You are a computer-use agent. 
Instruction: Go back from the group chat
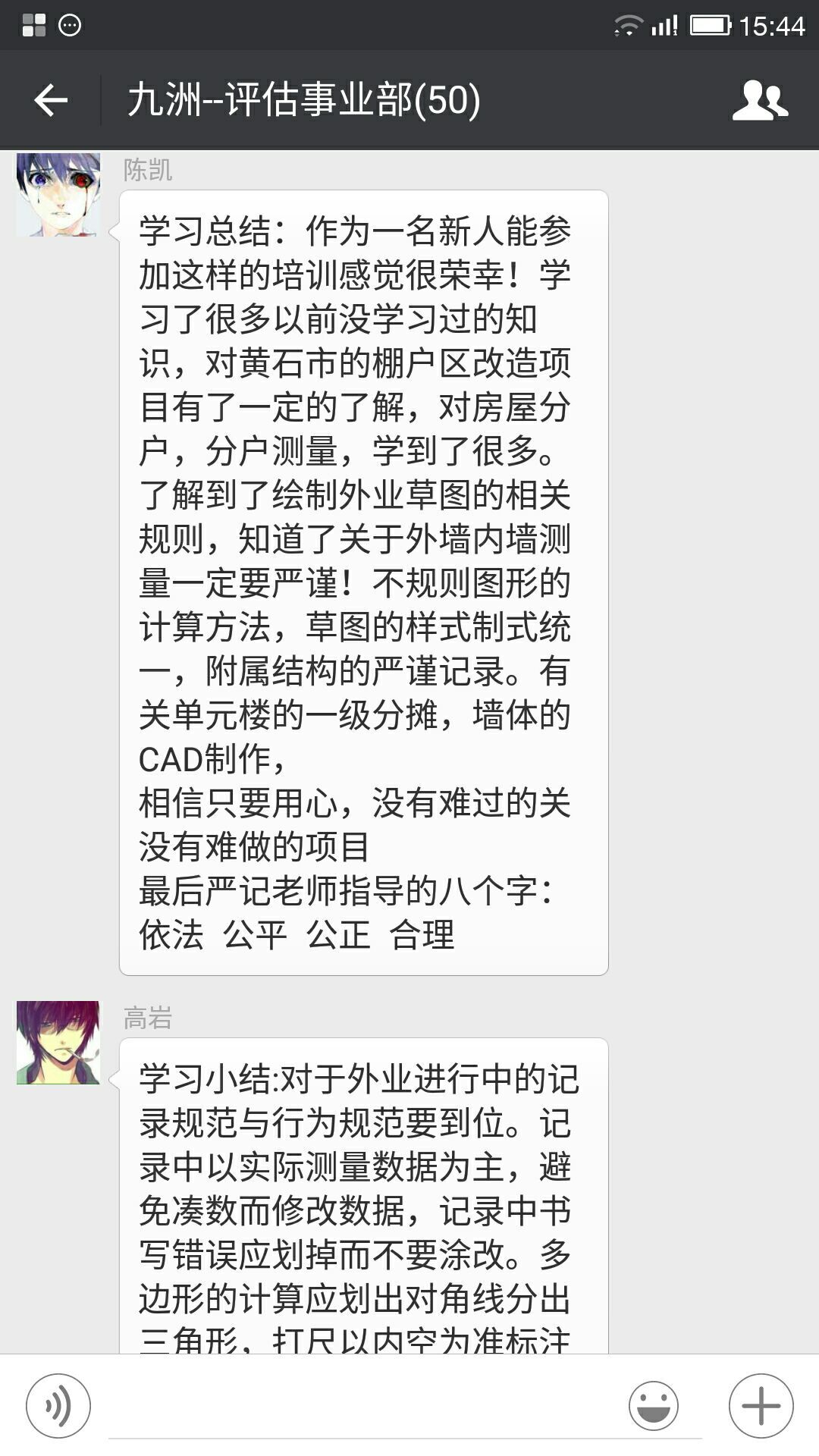pyautogui.click(x=51, y=100)
